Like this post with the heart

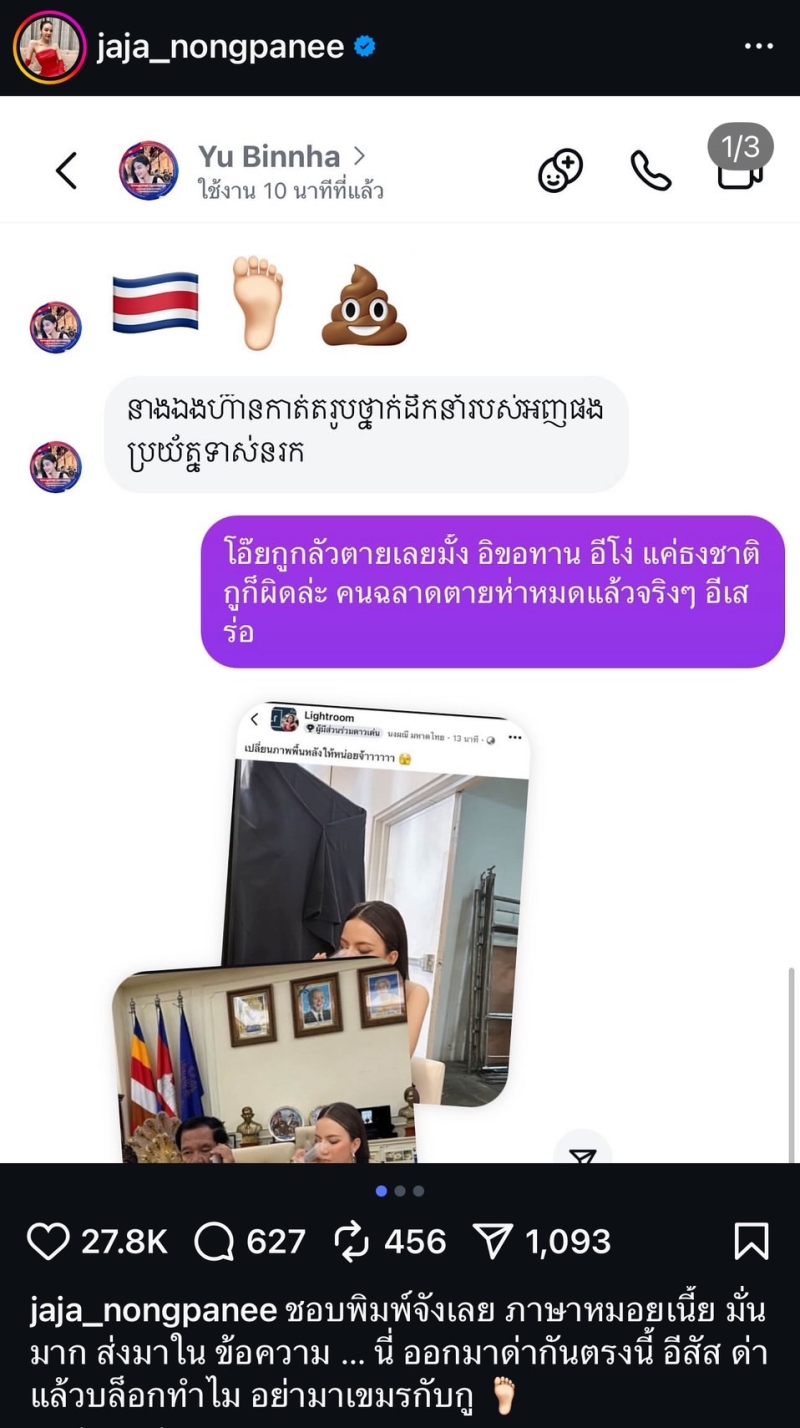tap(48, 1241)
